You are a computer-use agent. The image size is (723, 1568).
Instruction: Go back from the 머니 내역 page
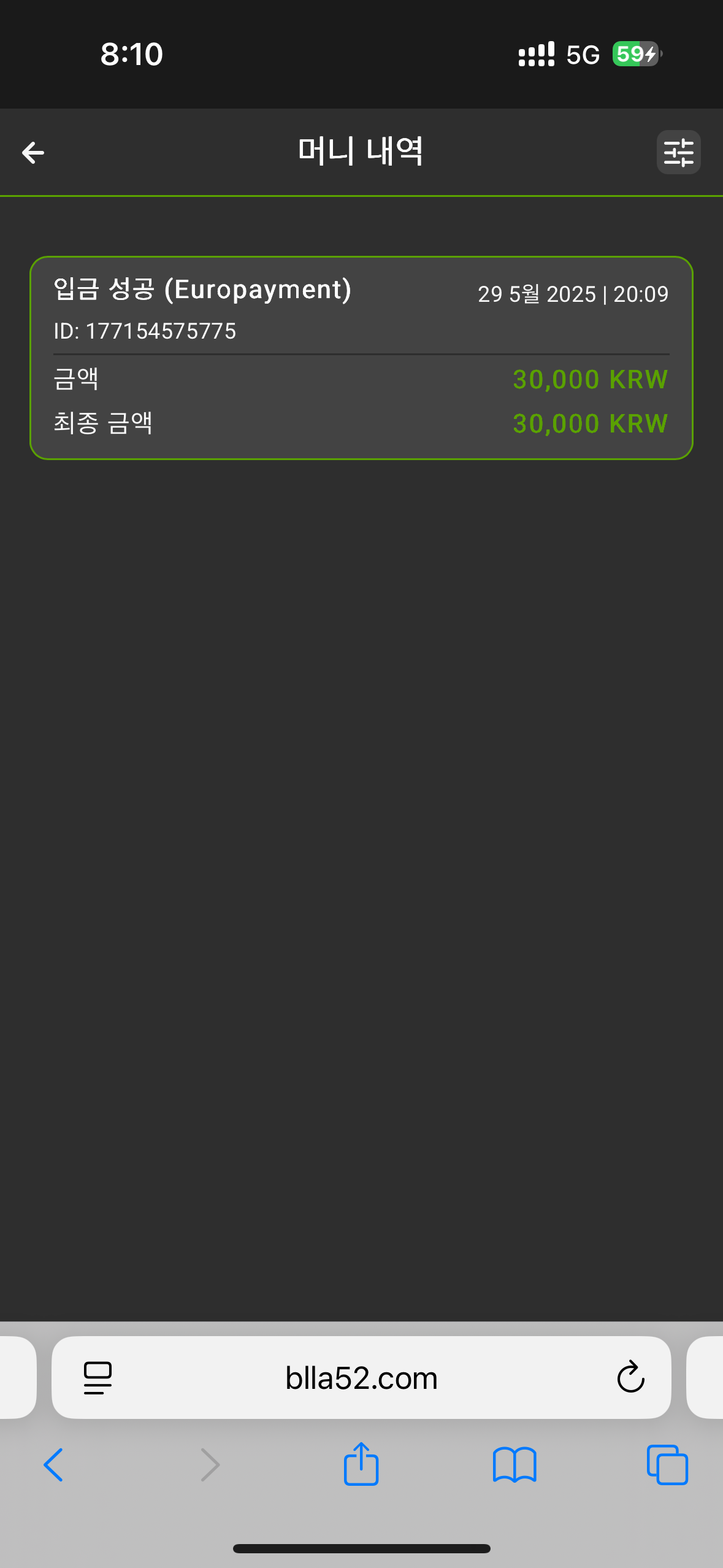(x=33, y=152)
